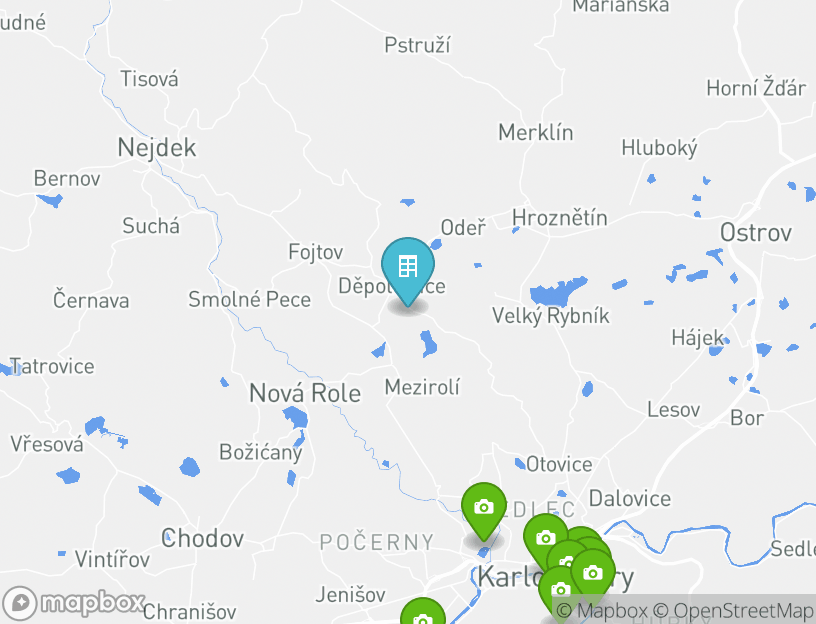Tap the cut-off camera marker below Jenišov
The width and height of the screenshot is (816, 624).
(x=423, y=616)
